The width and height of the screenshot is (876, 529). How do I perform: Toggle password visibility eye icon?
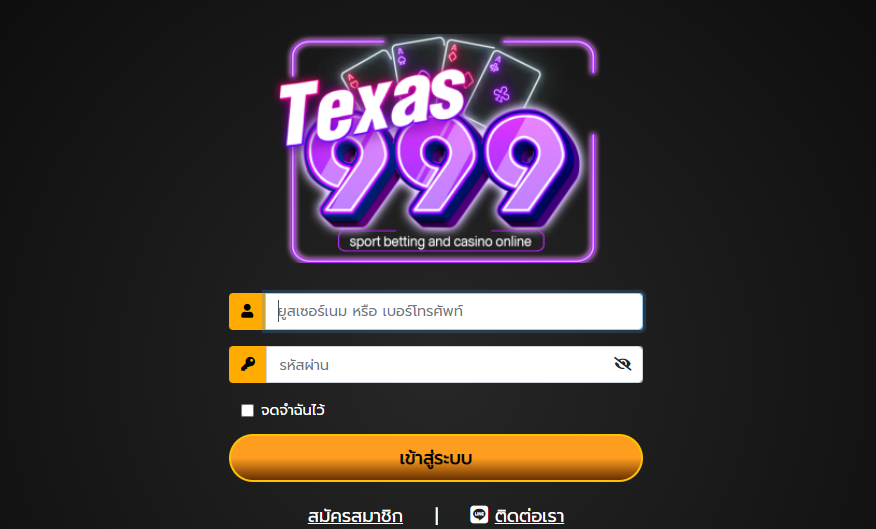(x=623, y=364)
